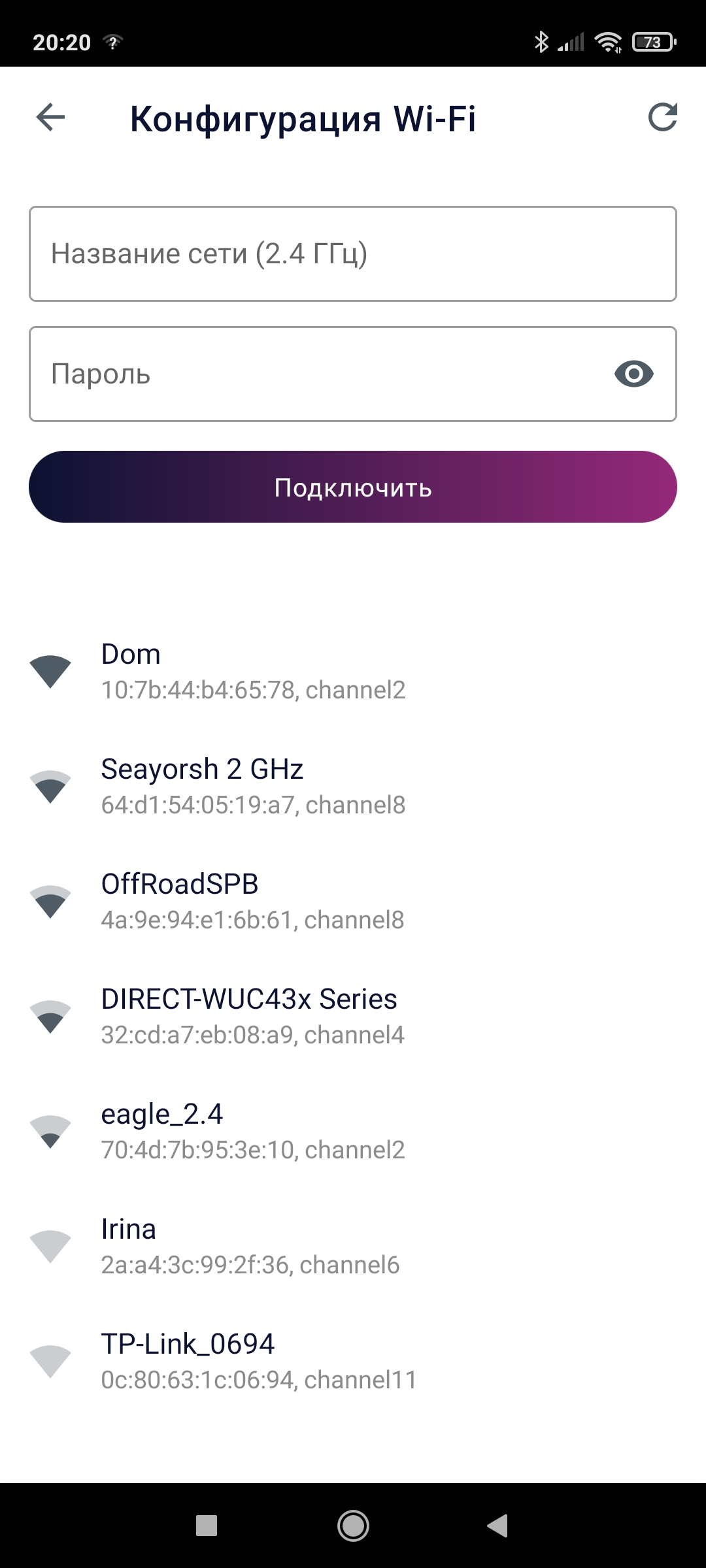The height and width of the screenshot is (1568, 706).
Task: Focus the network name (2.4 ГГц) field
Action: [x=353, y=253]
